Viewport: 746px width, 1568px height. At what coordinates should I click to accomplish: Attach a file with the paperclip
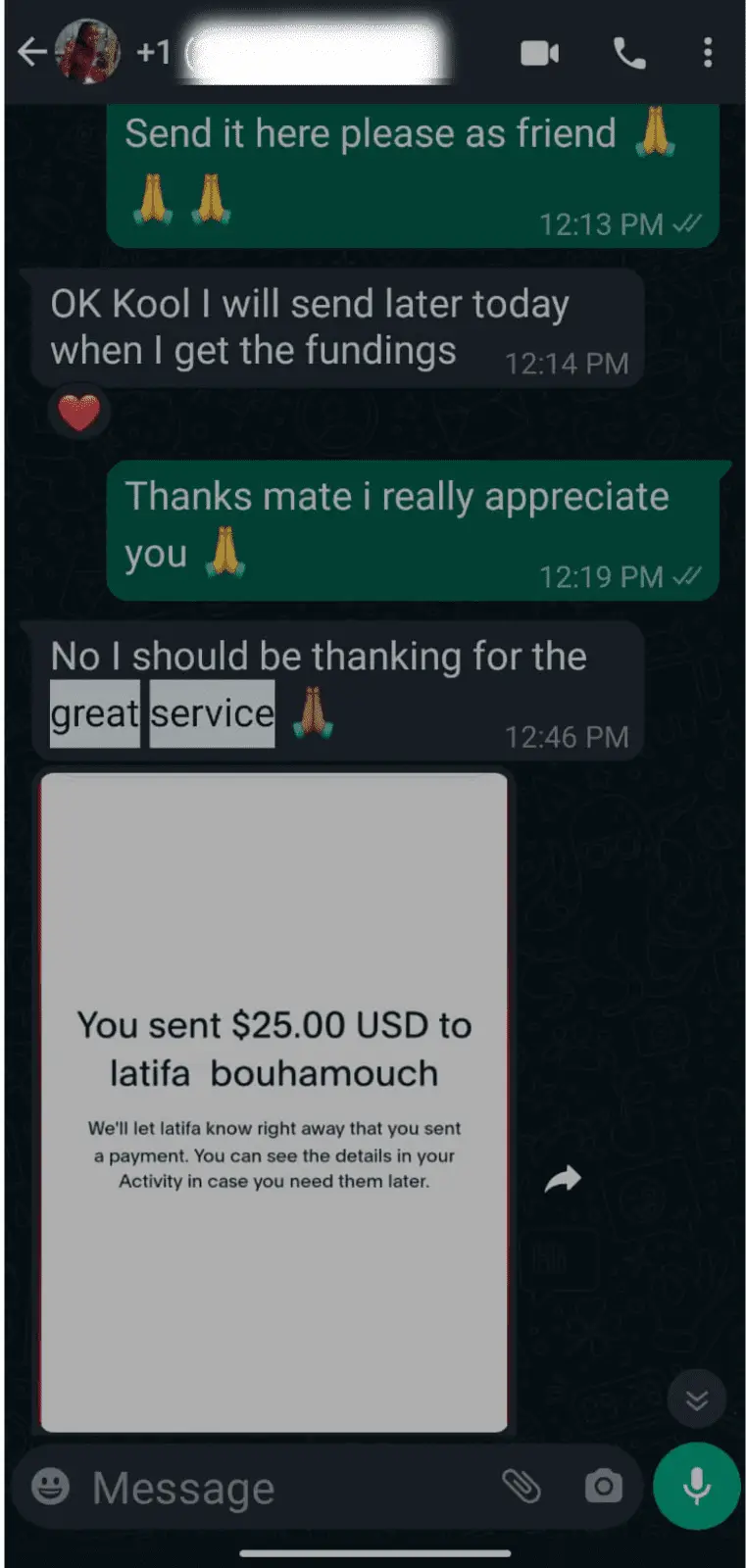coord(522,1487)
